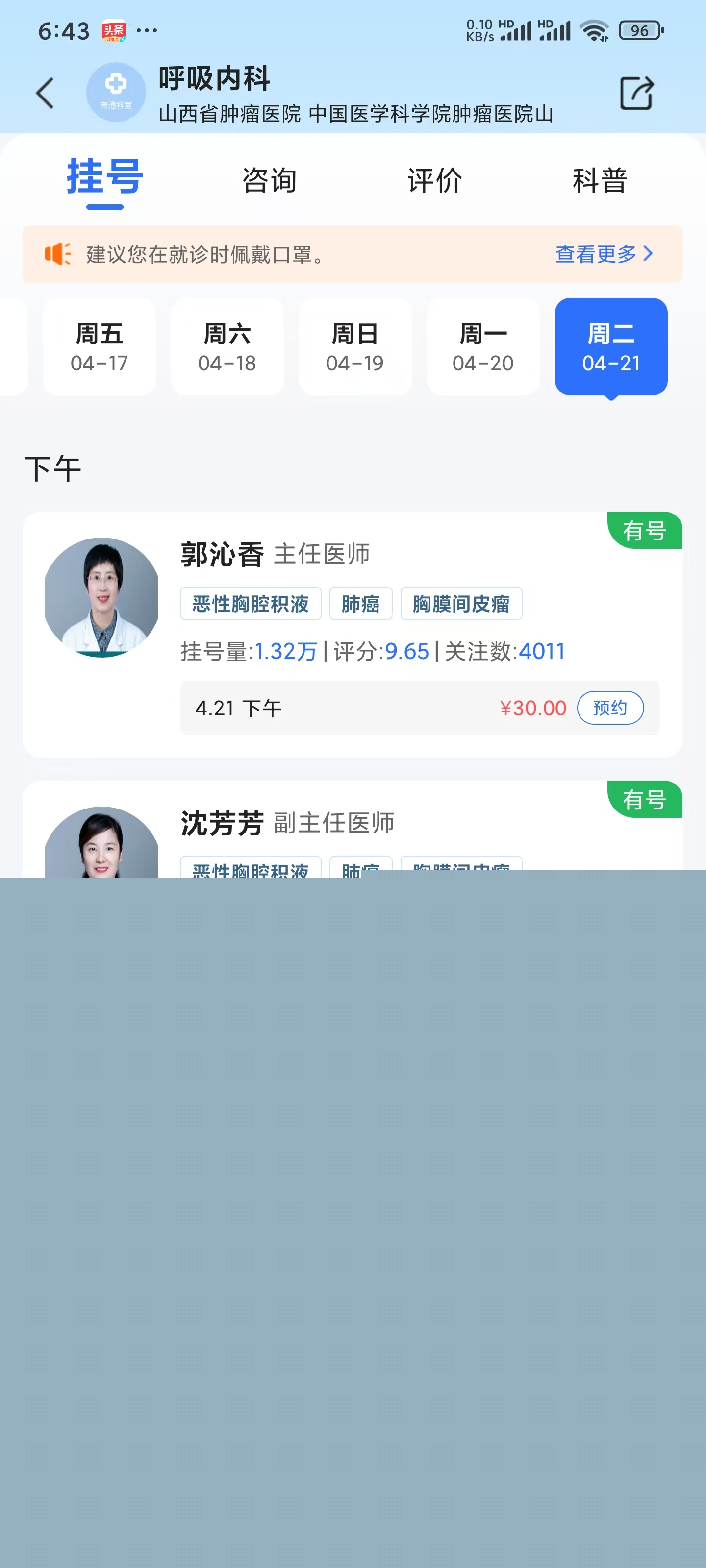This screenshot has height=1568, width=706.
Task: Switch to the 咨询 tab
Action: click(269, 181)
